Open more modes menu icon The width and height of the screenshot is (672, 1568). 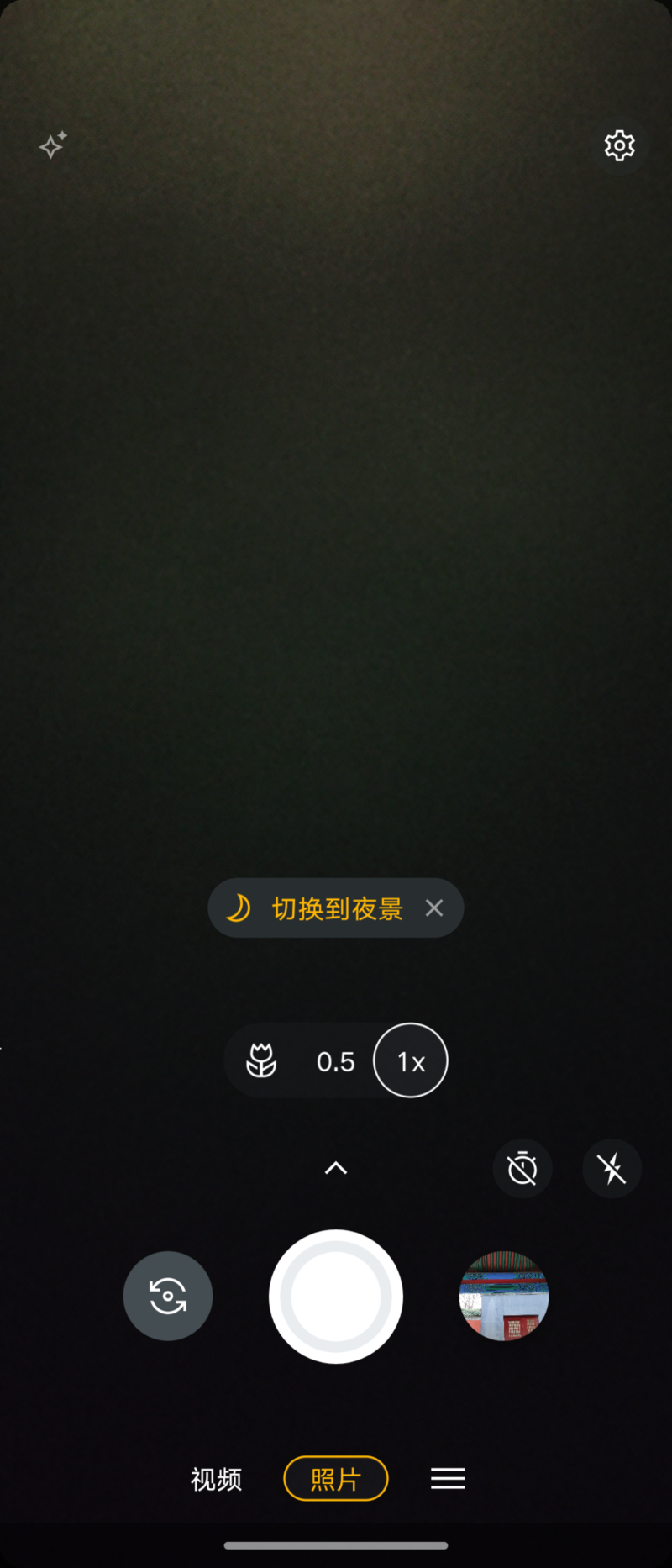tap(448, 1479)
